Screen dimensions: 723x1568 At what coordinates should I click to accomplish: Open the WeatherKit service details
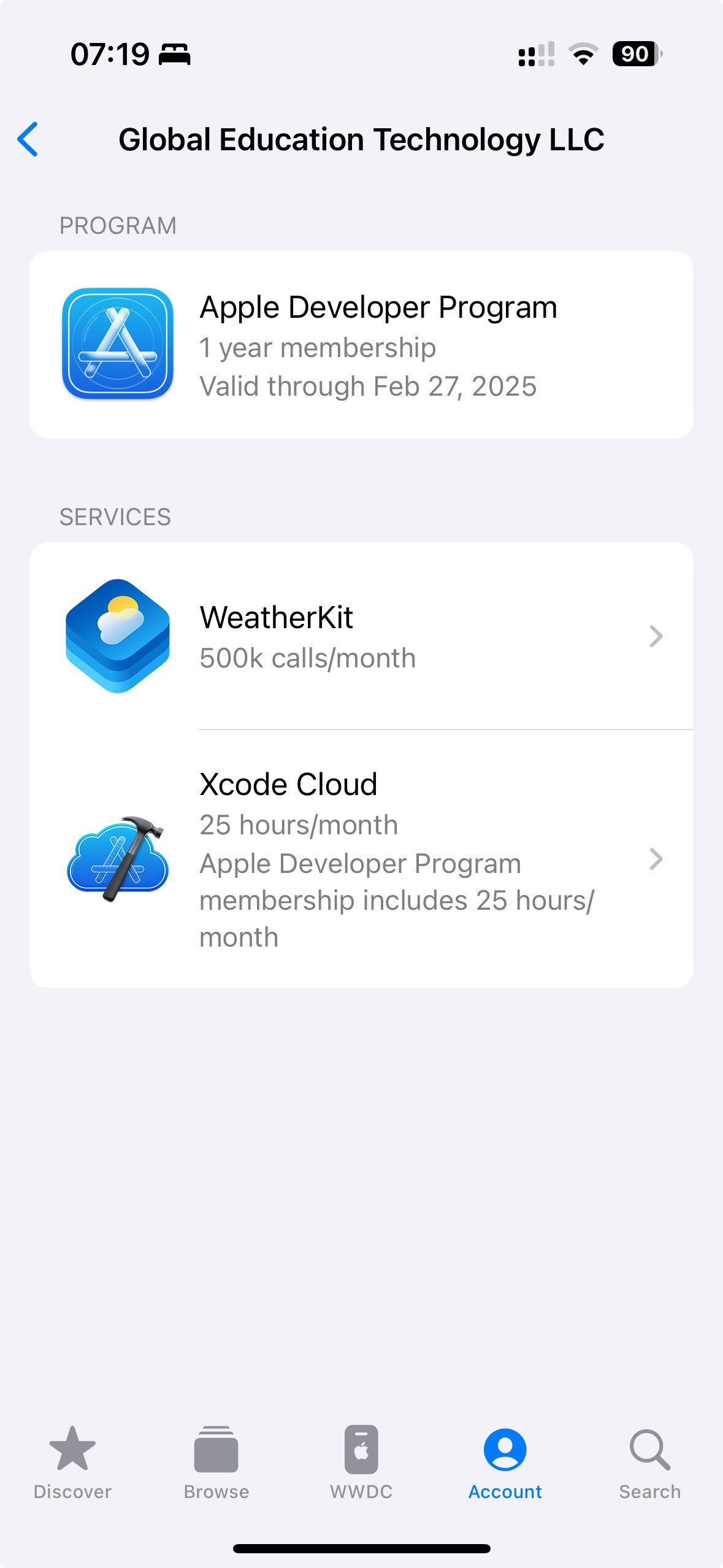tap(361, 636)
